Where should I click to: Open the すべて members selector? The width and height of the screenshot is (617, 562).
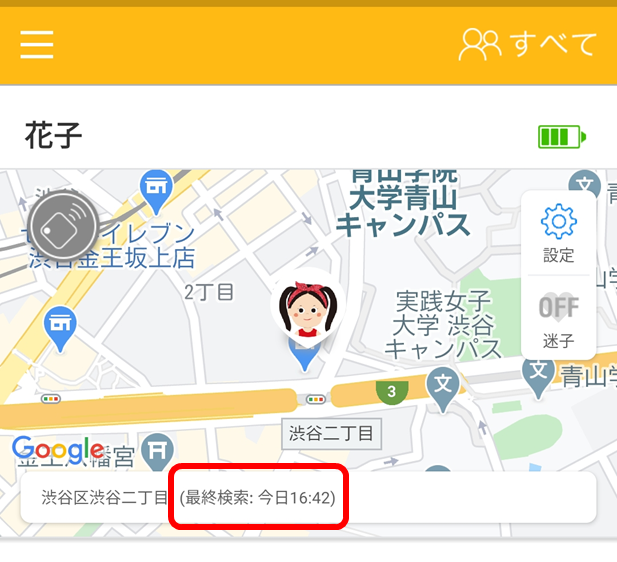tap(527, 44)
